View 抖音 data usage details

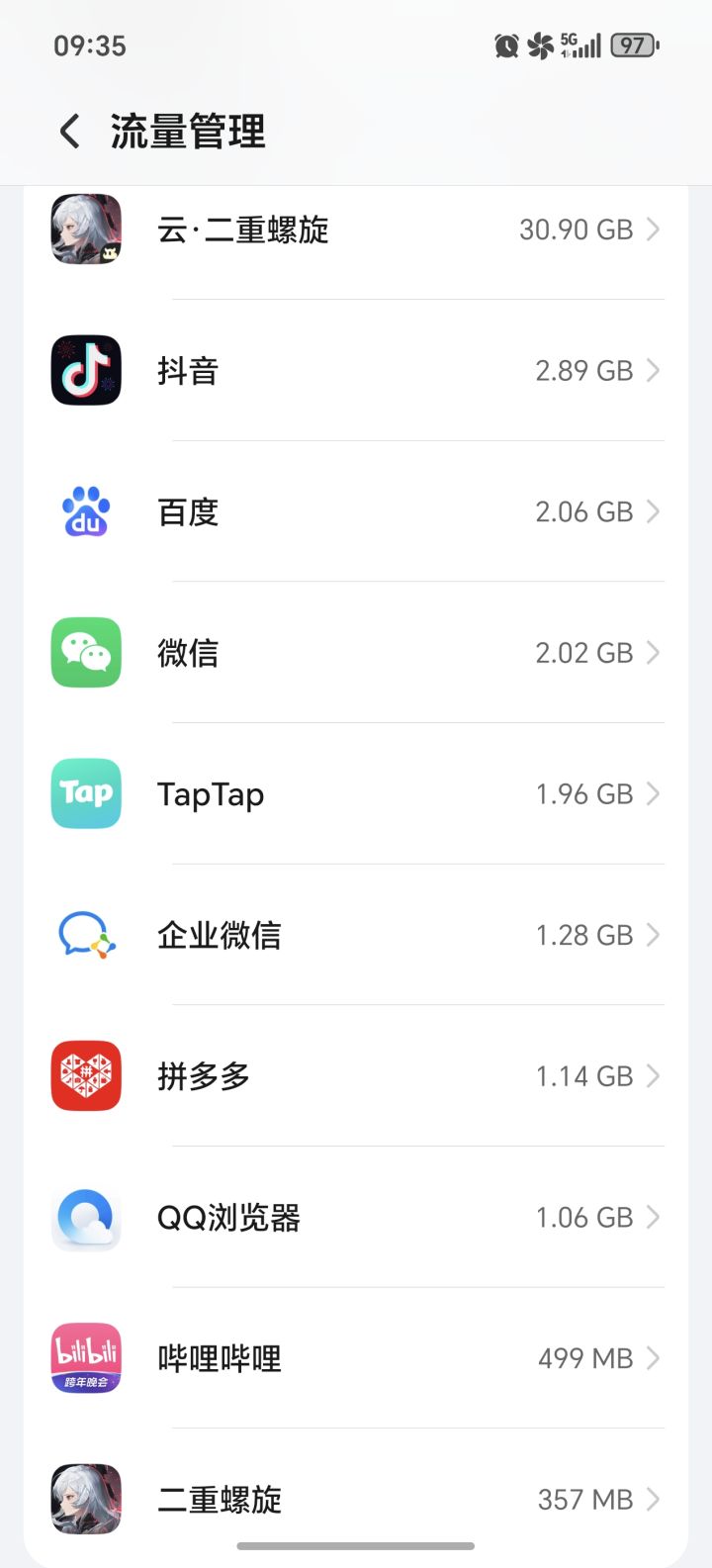click(x=356, y=371)
